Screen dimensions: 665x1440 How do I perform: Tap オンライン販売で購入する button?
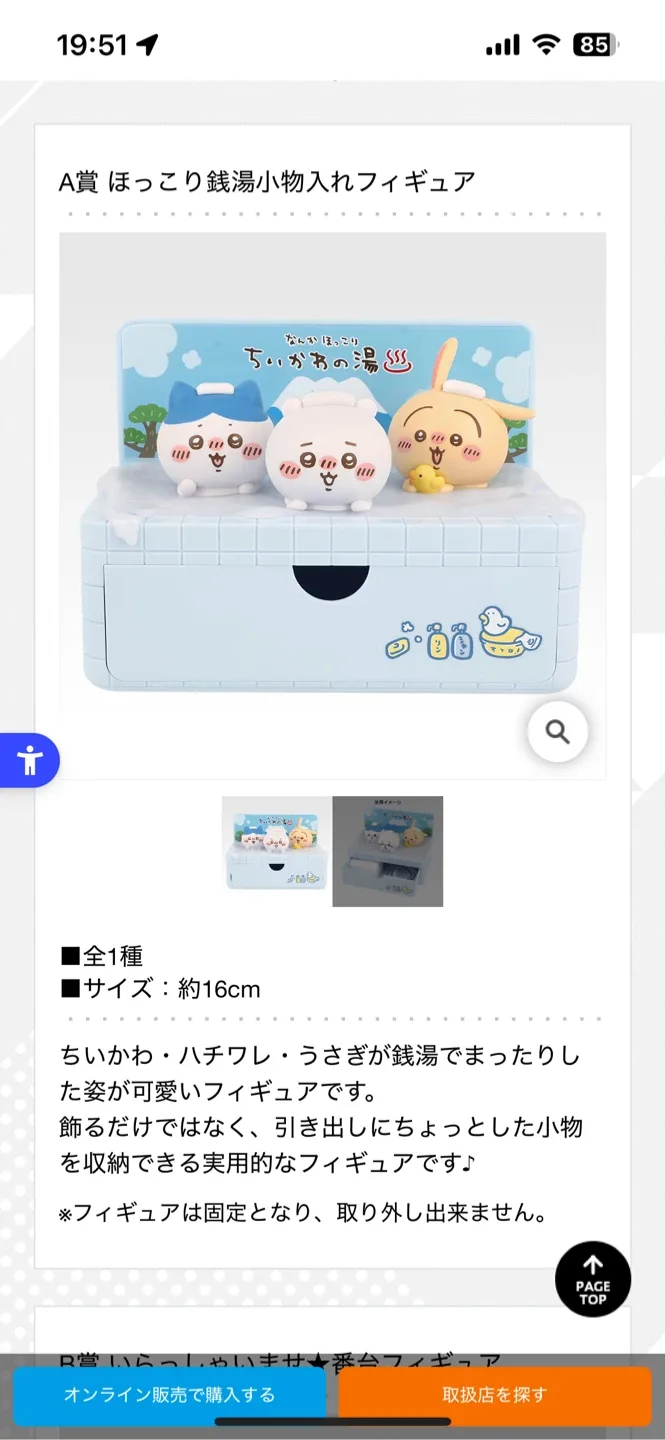[169, 1395]
